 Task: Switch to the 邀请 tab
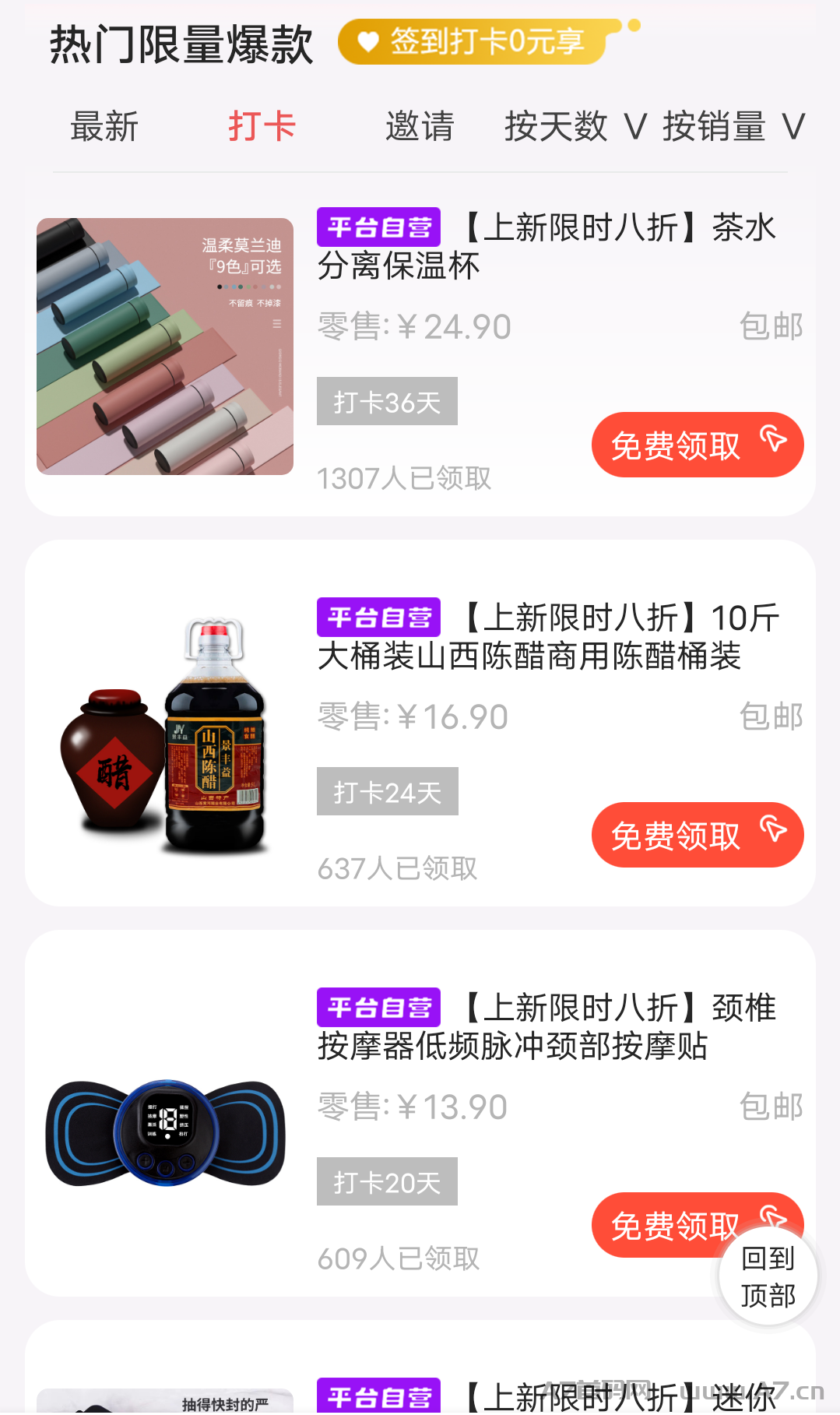click(x=420, y=127)
